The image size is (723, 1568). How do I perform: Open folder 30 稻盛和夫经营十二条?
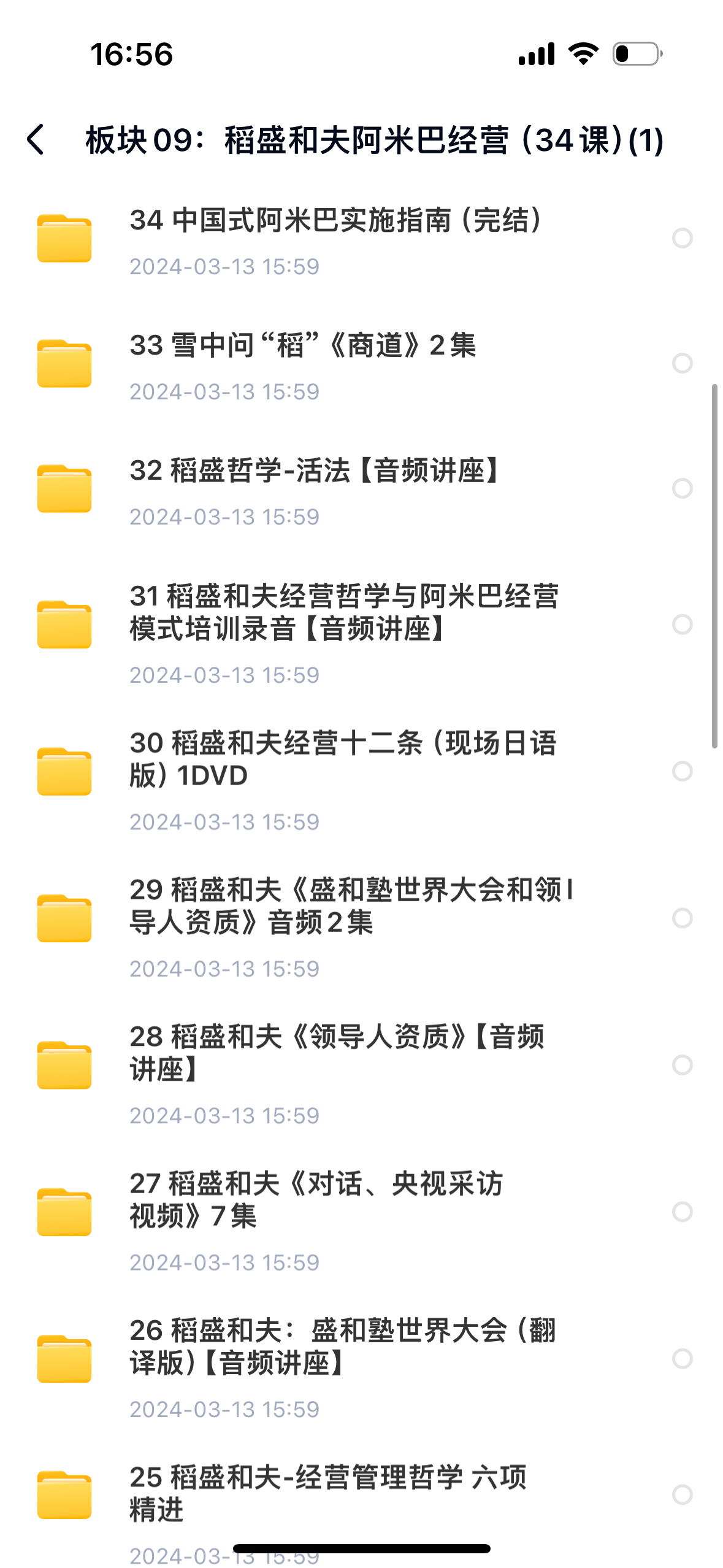pyautogui.click(x=342, y=759)
